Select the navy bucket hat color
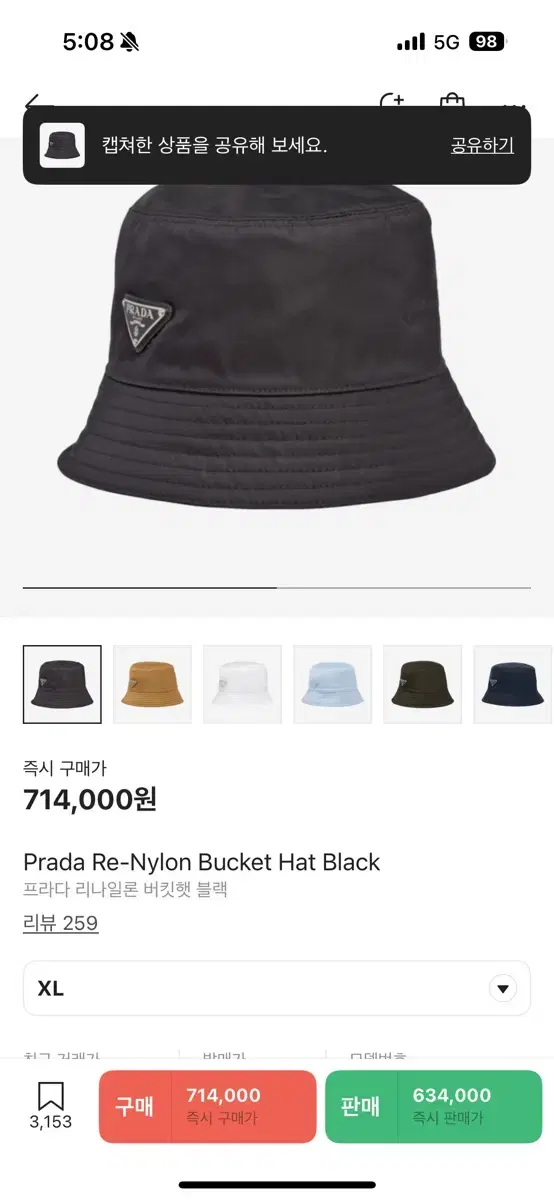 point(512,684)
